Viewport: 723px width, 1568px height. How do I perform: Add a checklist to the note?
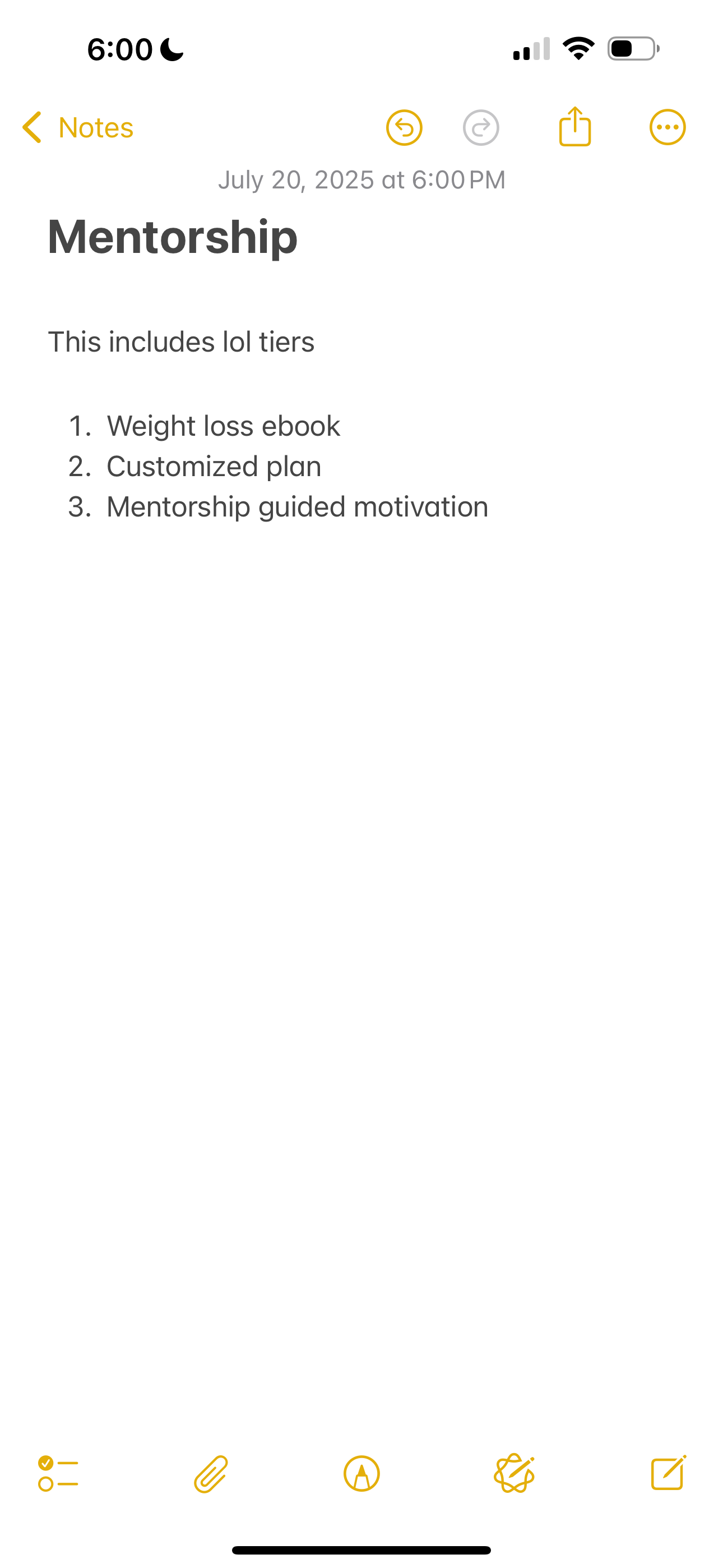[58, 1474]
